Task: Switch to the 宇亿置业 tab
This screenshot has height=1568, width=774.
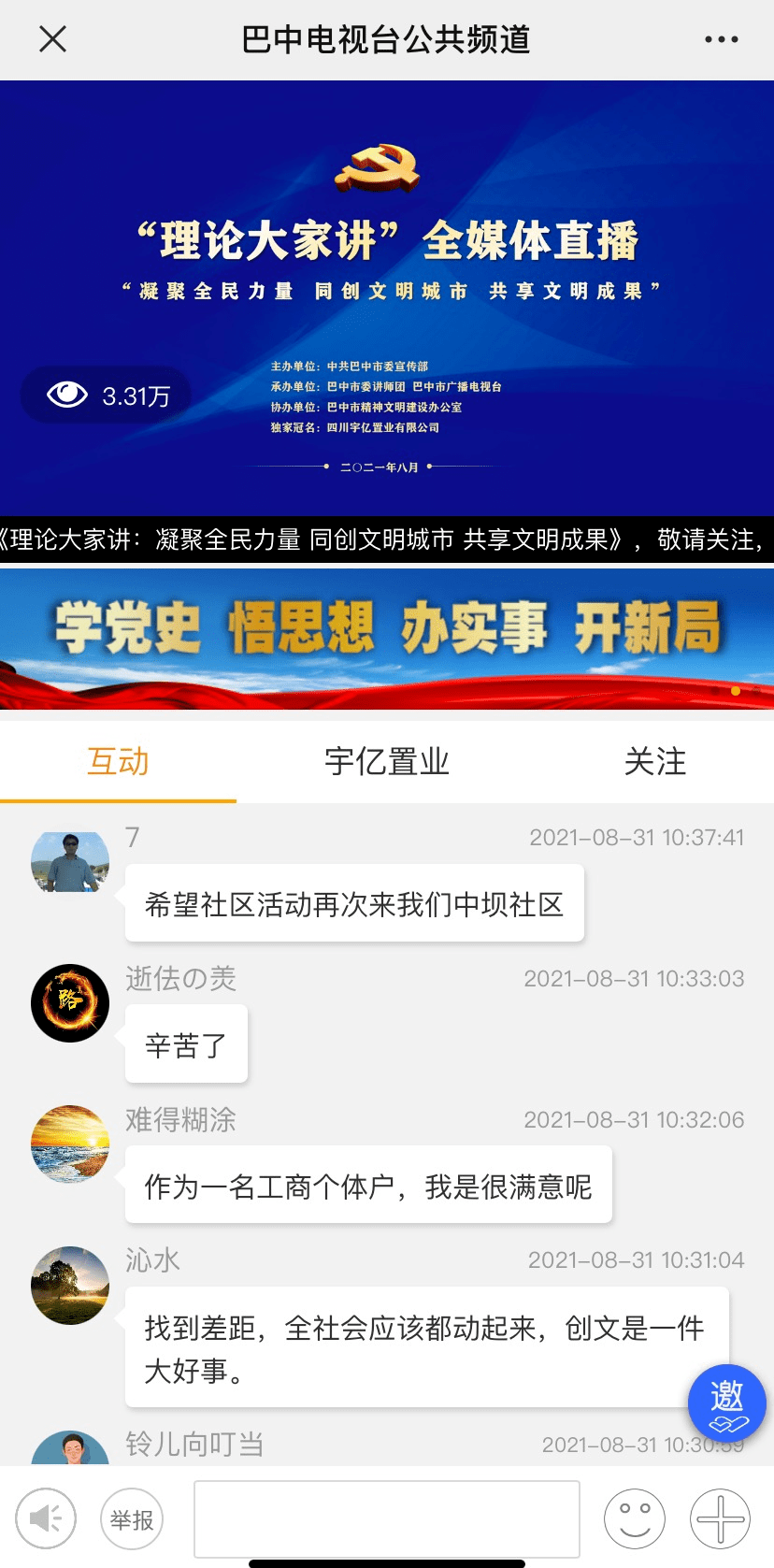Action: (387, 761)
